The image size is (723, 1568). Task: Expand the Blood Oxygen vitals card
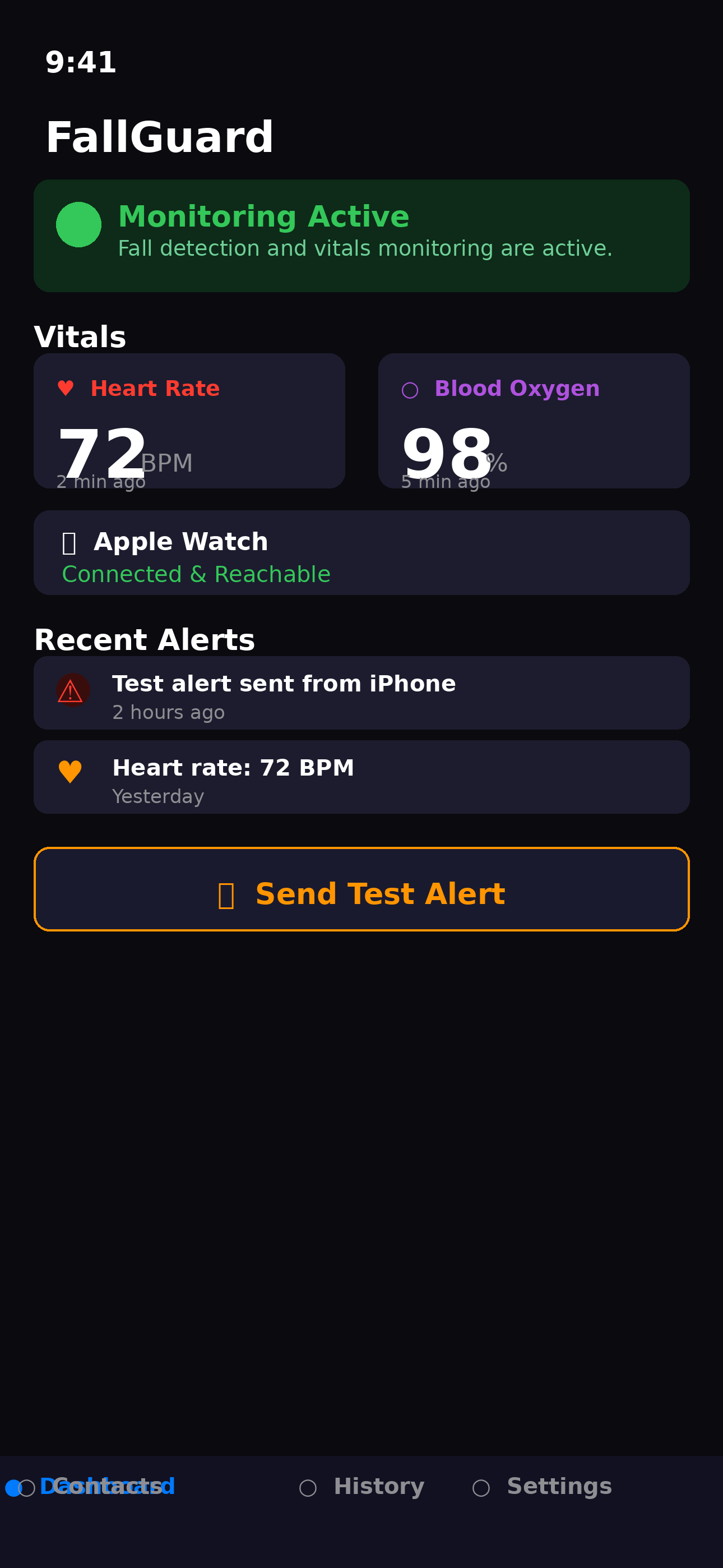[x=534, y=420]
